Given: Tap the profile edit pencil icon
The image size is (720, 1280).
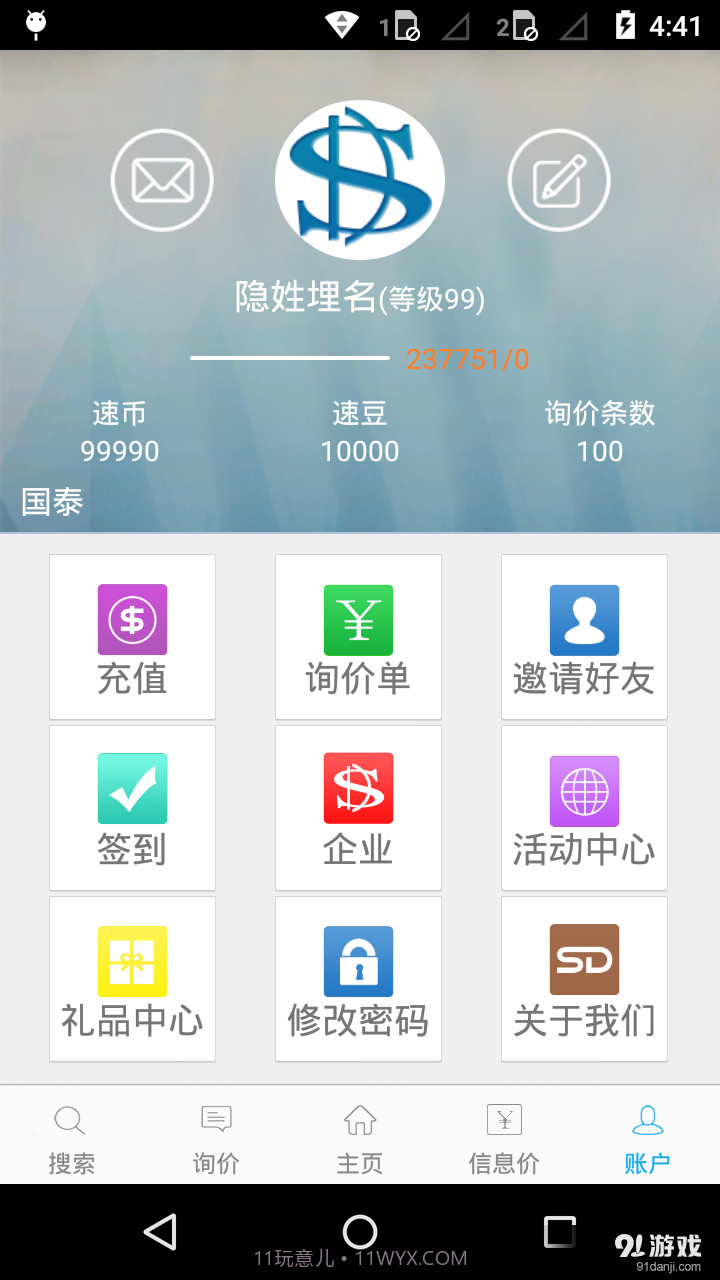Looking at the screenshot, I should 559,180.
